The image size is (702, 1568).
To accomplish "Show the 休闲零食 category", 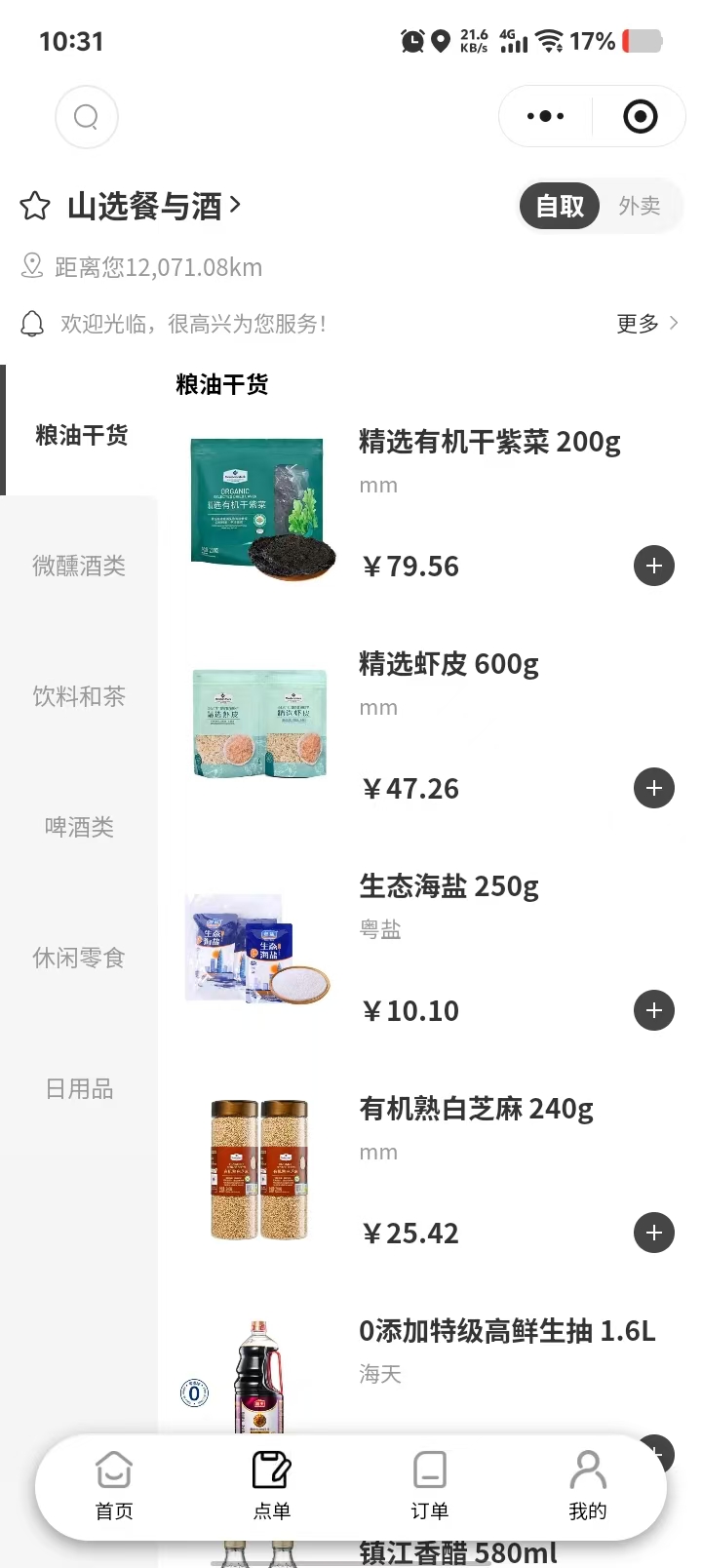I will point(79,958).
